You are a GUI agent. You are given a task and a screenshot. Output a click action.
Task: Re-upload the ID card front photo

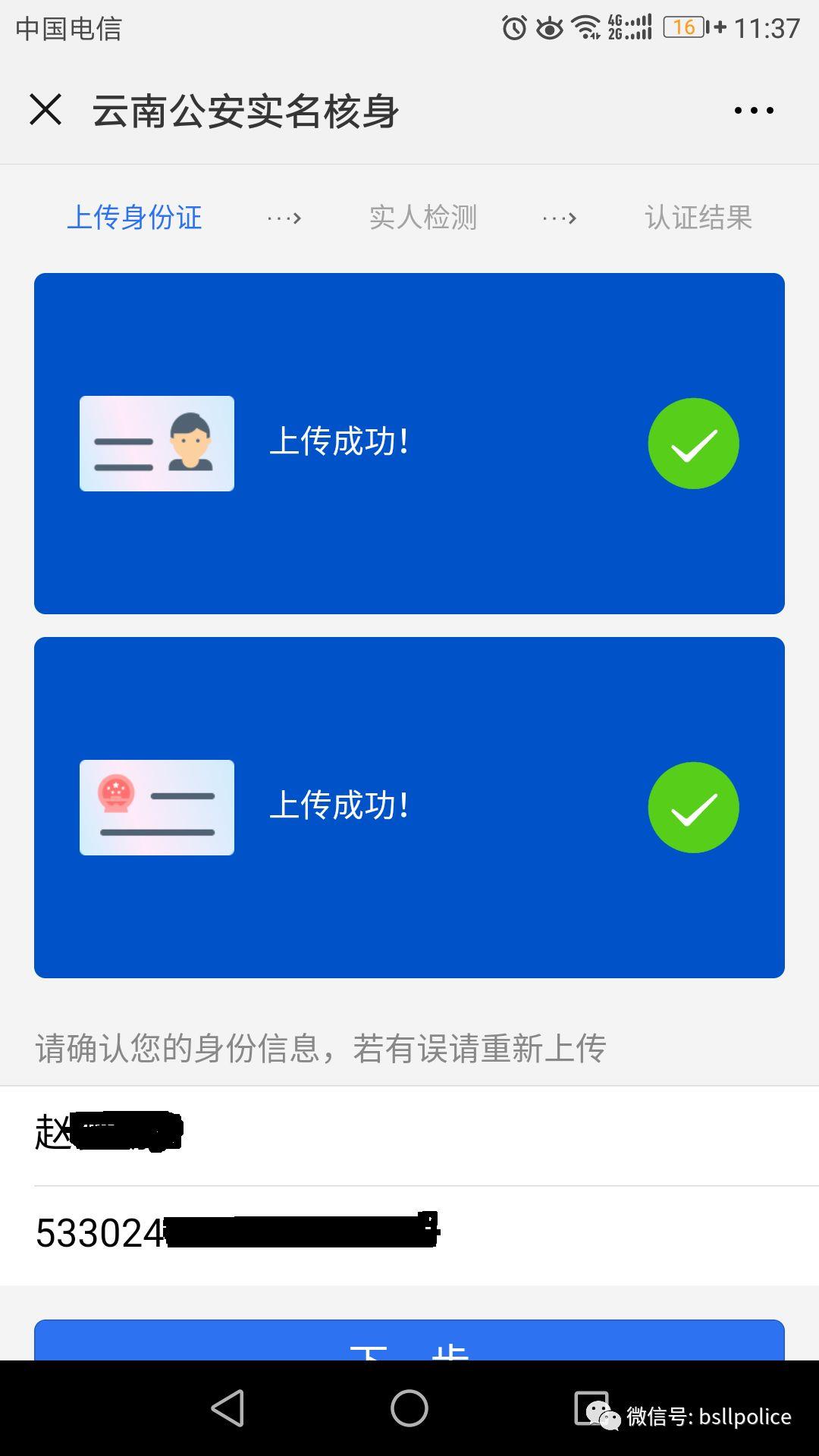[x=409, y=443]
